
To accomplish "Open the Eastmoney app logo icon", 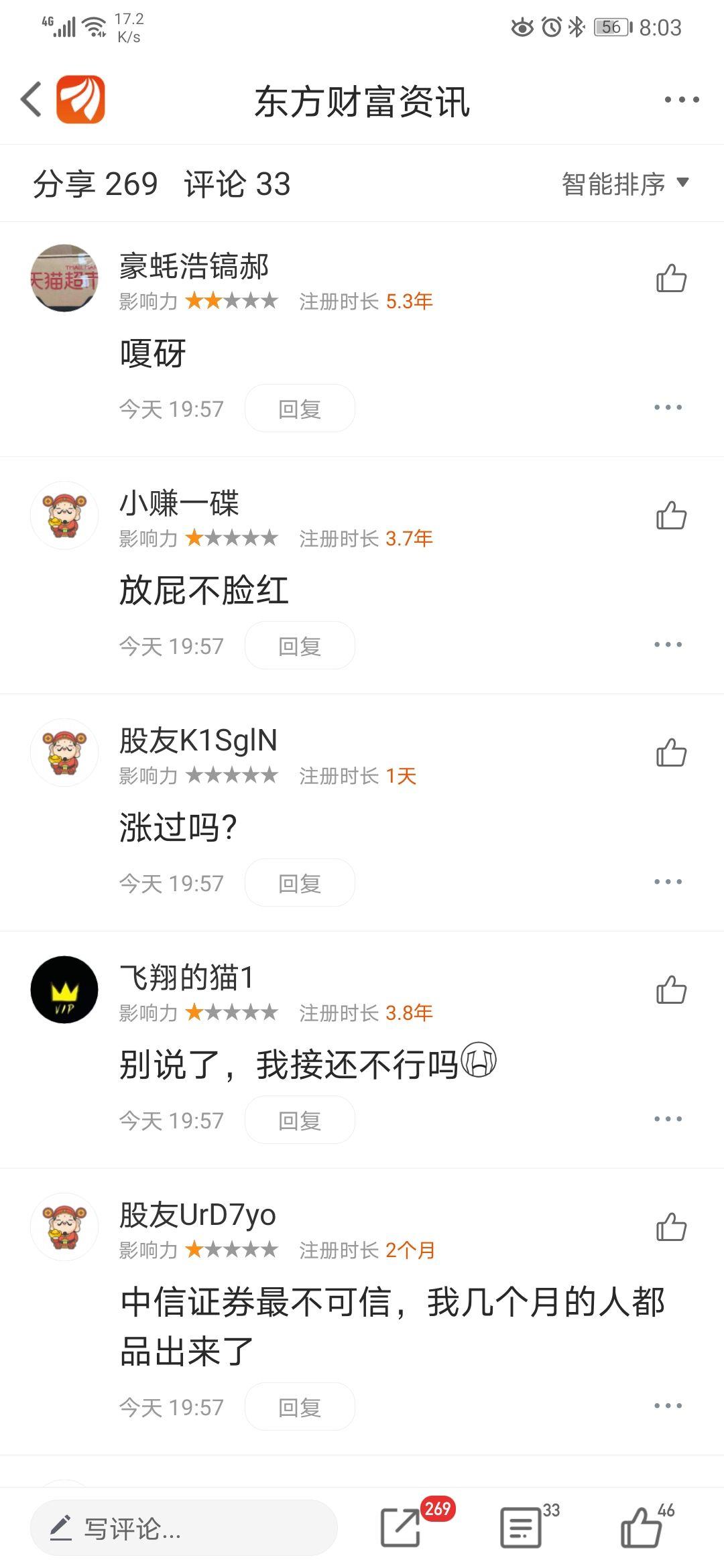I will (80, 99).
